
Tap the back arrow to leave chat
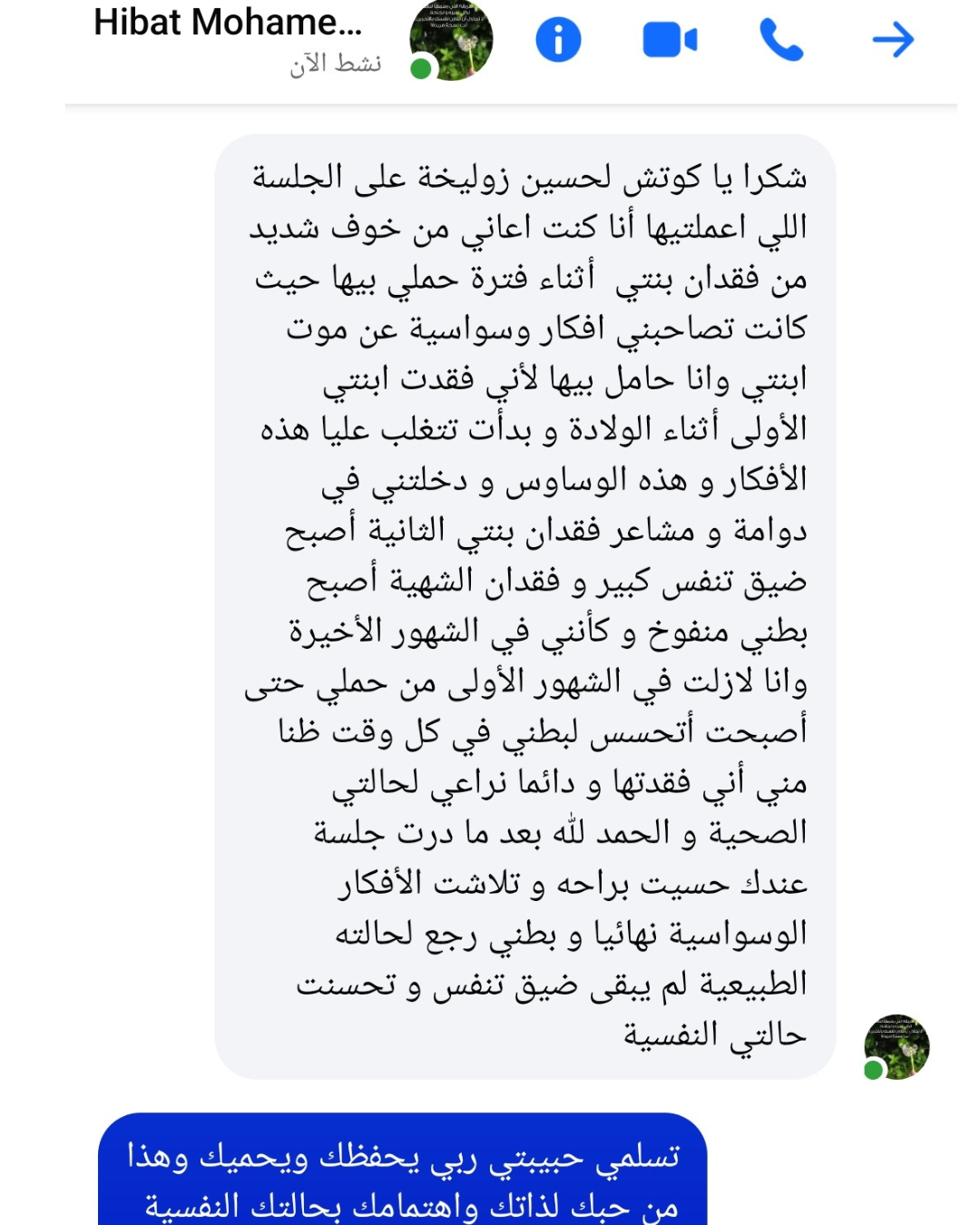click(x=893, y=40)
